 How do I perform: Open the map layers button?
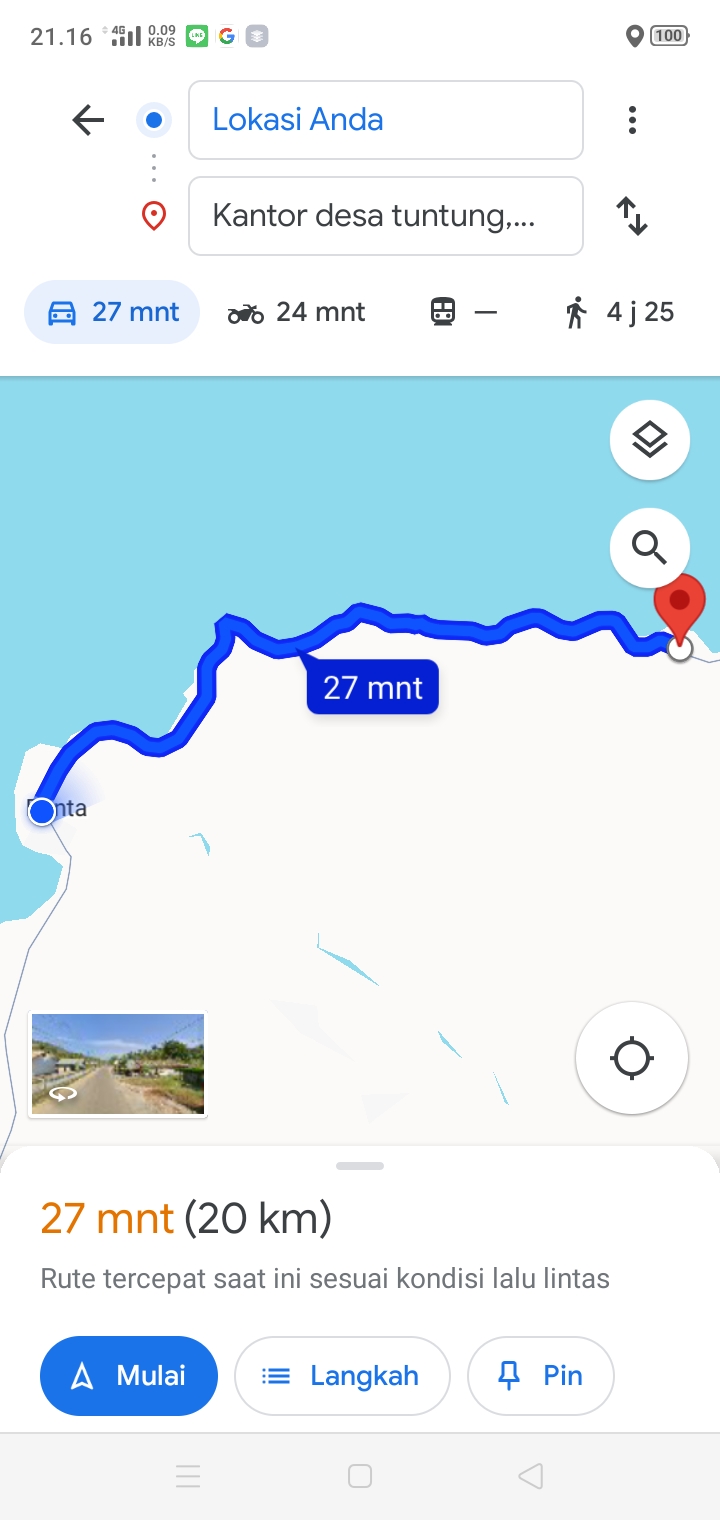tap(650, 440)
